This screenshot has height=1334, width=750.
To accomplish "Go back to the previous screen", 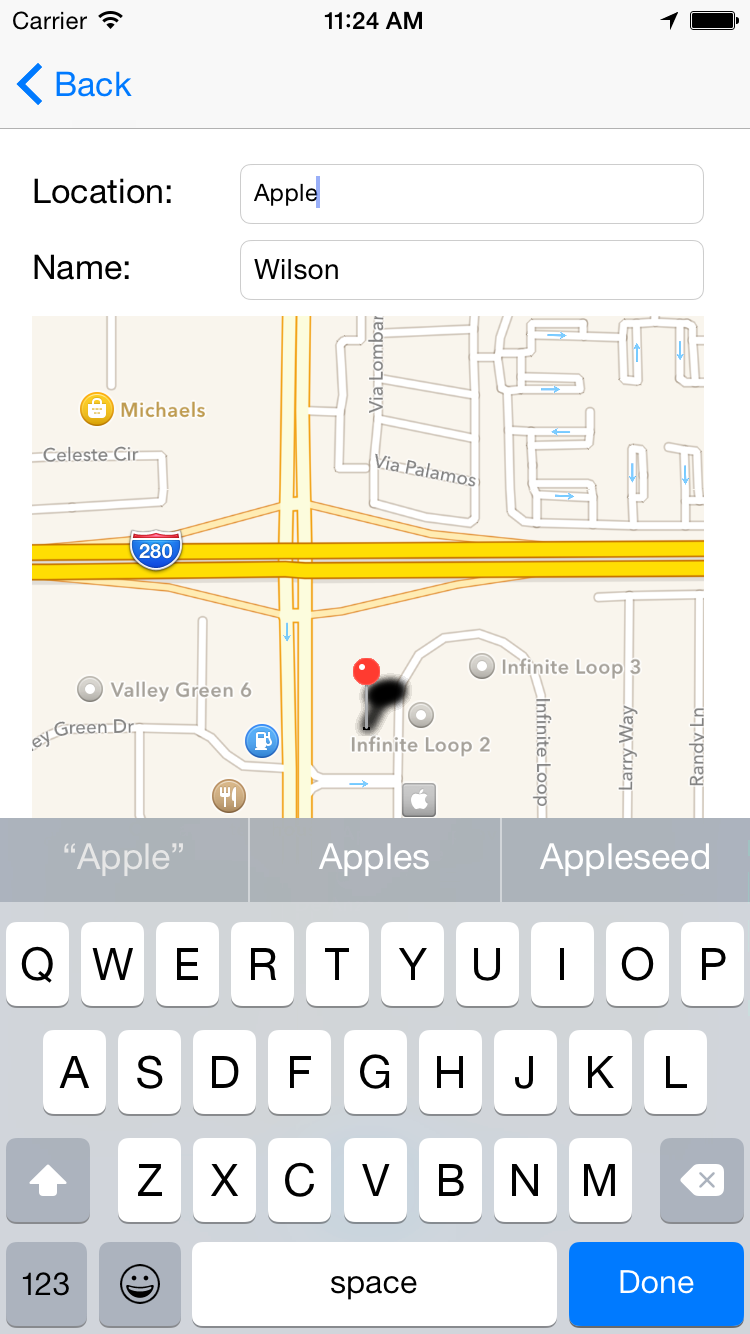I will [75, 85].
